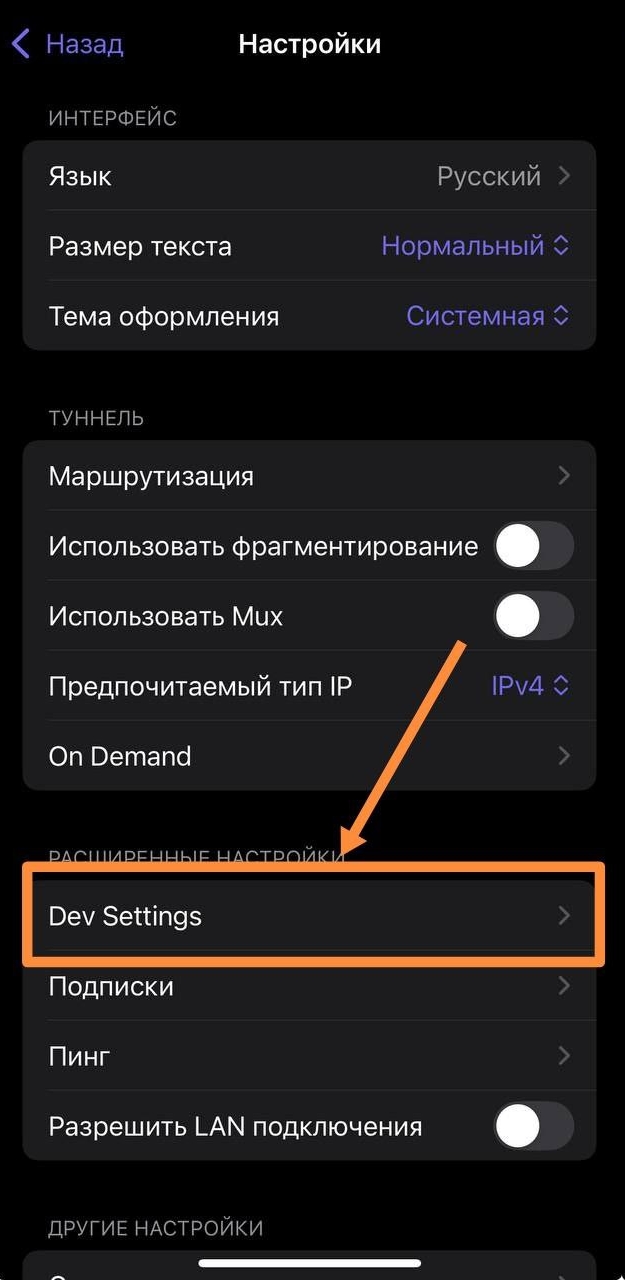
Task: Open the On Demand row
Action: (309, 756)
